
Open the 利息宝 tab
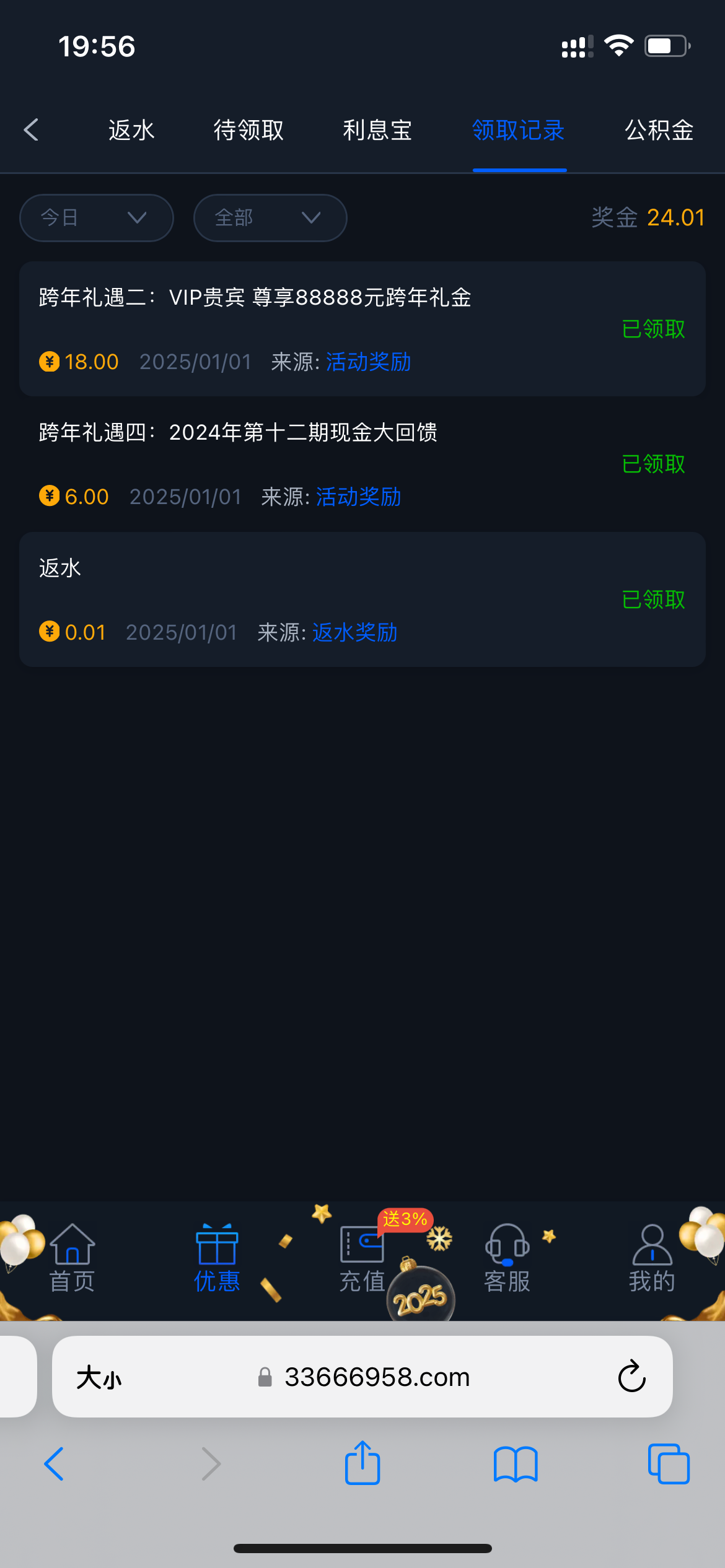(x=377, y=131)
